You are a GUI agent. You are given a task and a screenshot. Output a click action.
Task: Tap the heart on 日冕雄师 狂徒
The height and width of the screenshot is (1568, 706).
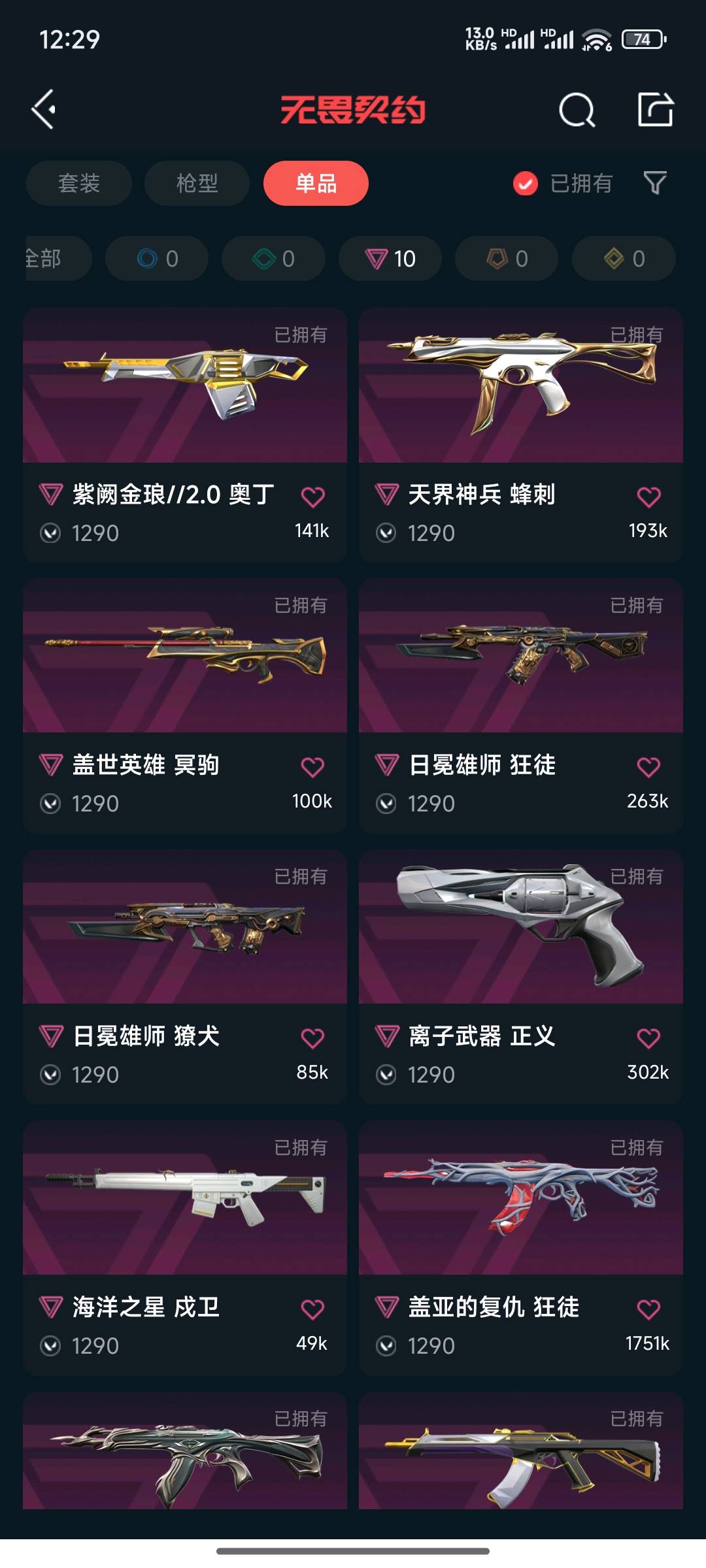click(x=648, y=767)
